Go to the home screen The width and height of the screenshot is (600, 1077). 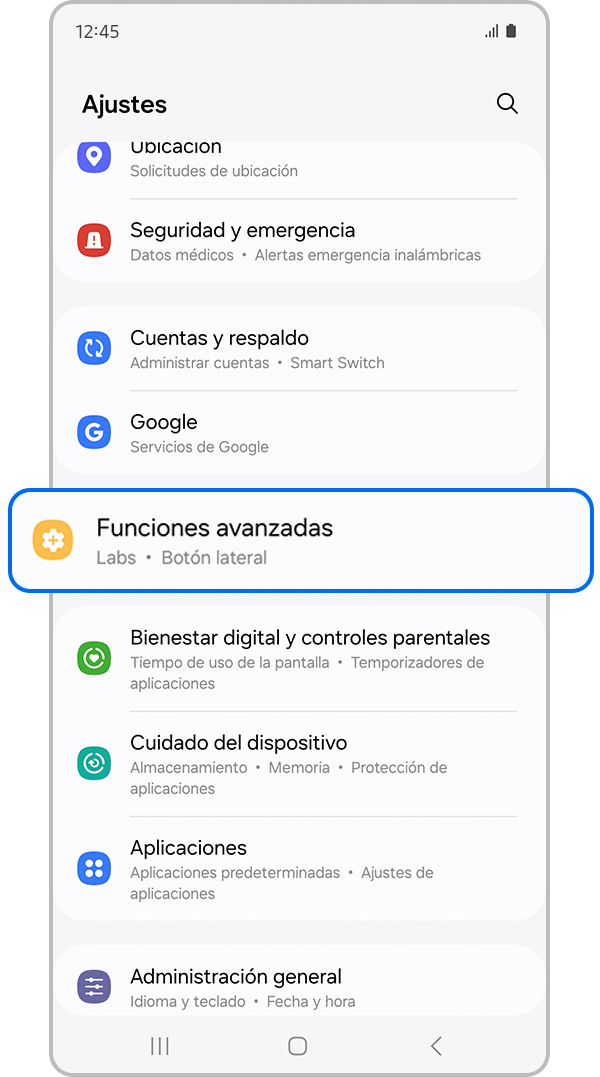coord(297,1046)
